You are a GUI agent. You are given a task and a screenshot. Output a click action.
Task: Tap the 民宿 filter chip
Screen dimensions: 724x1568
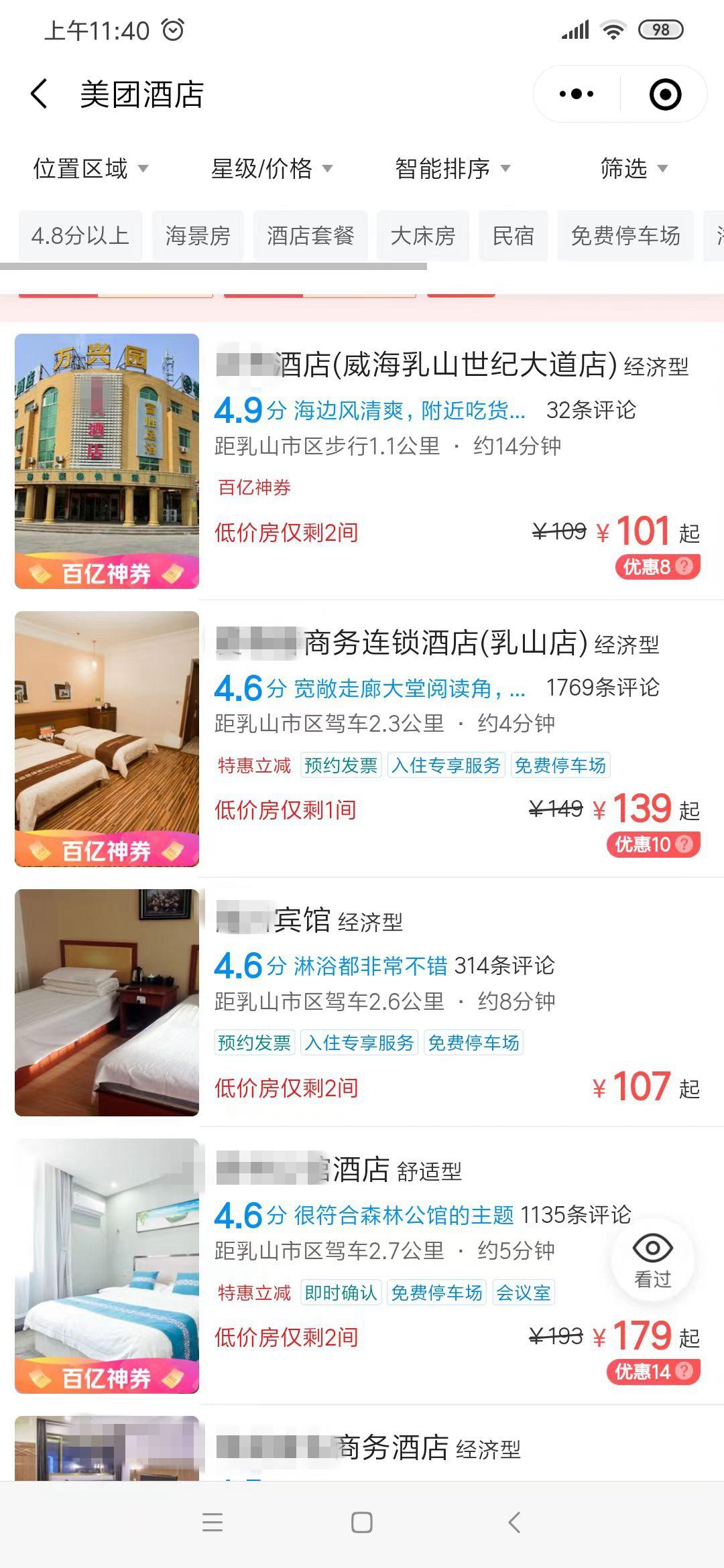point(513,236)
